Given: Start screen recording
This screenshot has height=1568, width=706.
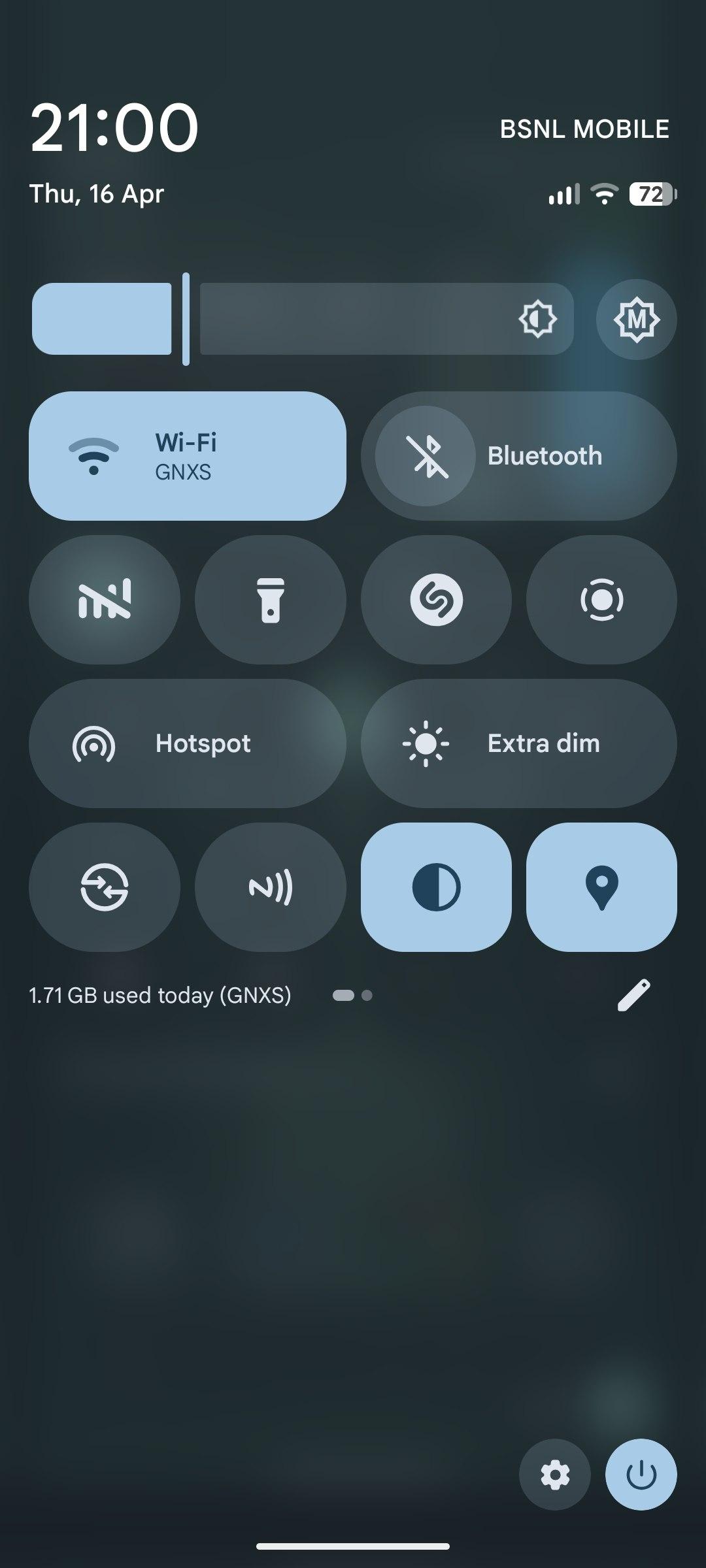Looking at the screenshot, I should 601,600.
